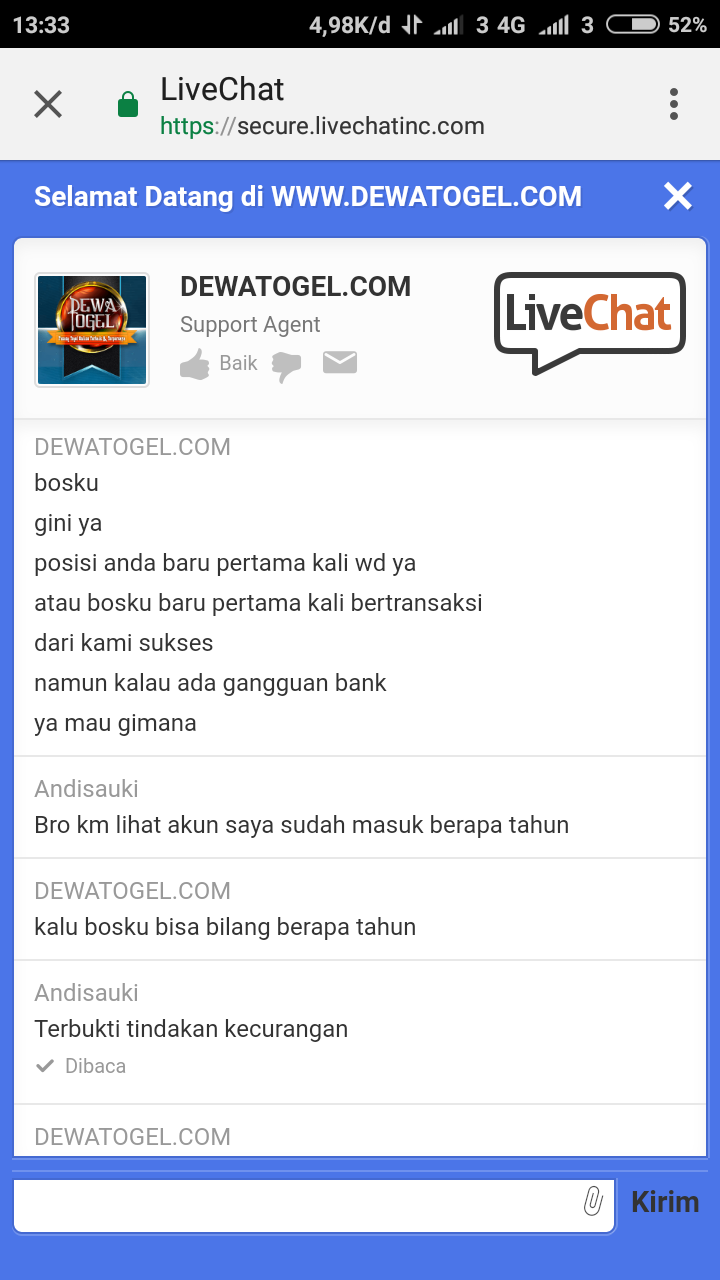Rate the agent with thumbs down

tap(287, 367)
